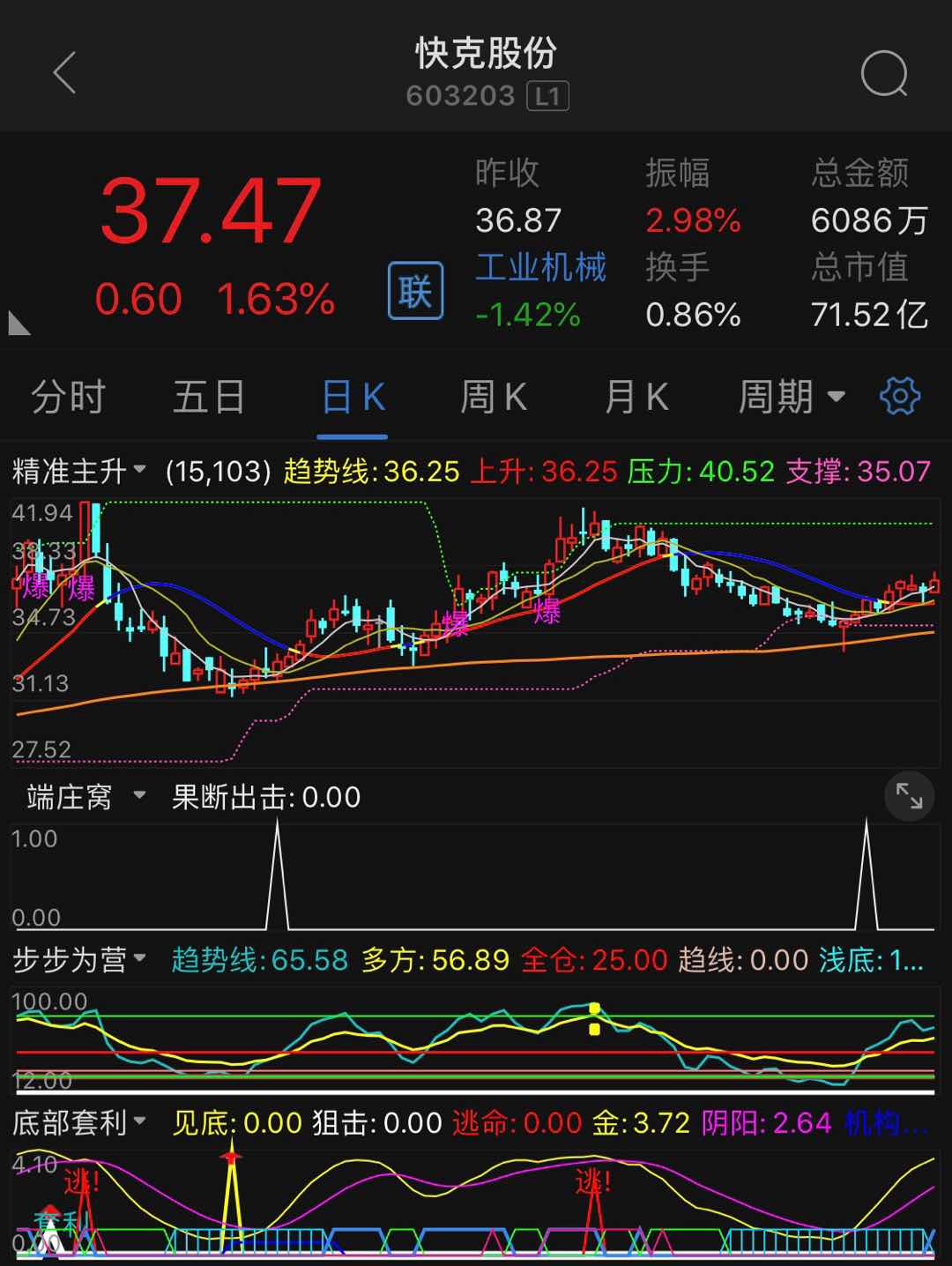Viewport: 952px width, 1266px height.
Task: Switch to the 五日 chart tab
Action: (x=209, y=398)
